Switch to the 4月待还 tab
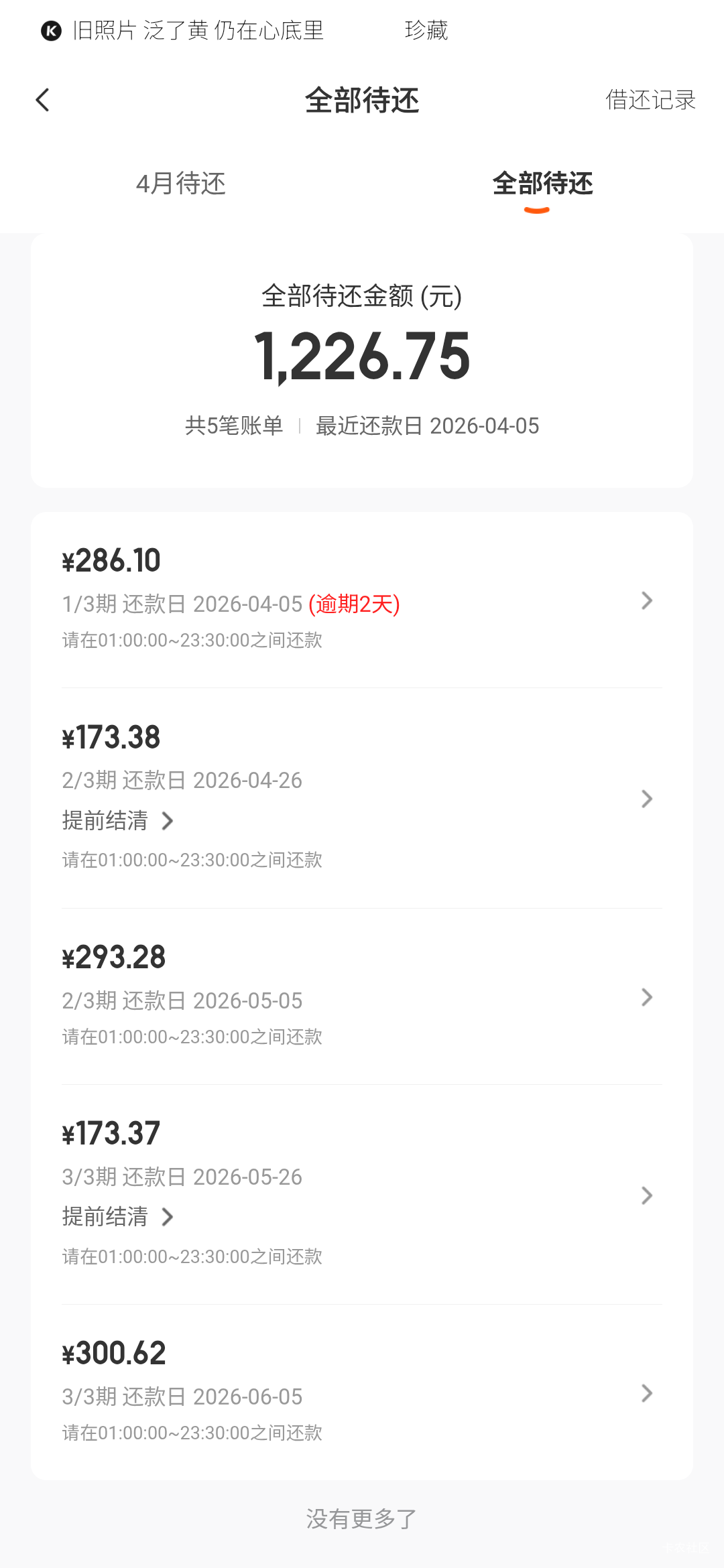The height and width of the screenshot is (1568, 724). click(181, 184)
